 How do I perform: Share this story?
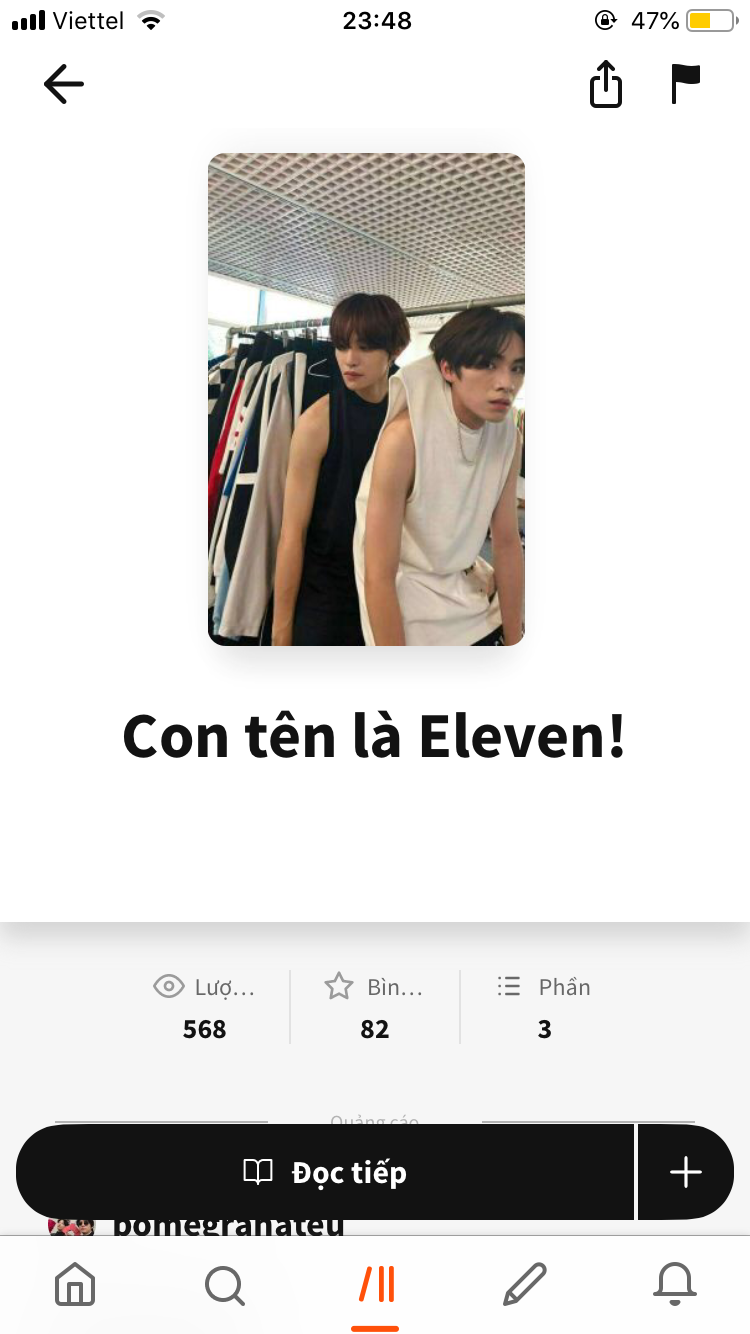(x=605, y=84)
